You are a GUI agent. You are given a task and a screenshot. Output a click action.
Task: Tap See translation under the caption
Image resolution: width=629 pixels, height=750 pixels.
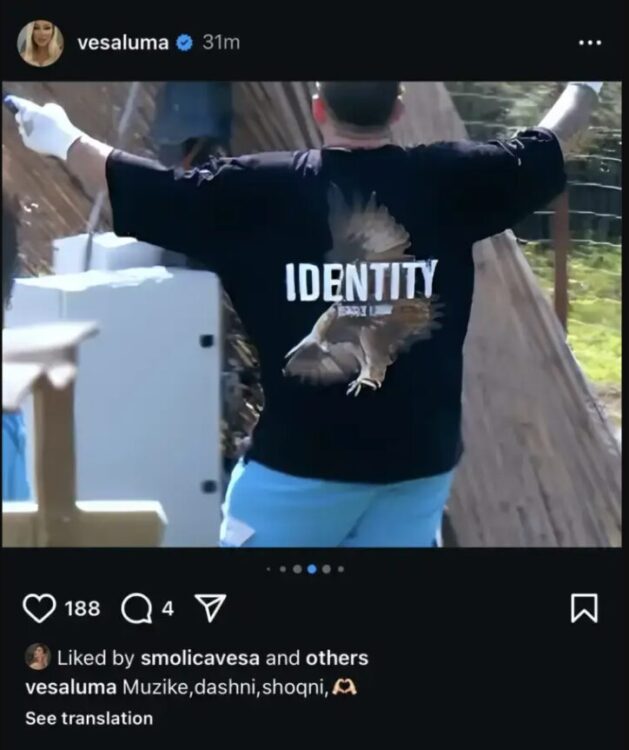coord(89,718)
